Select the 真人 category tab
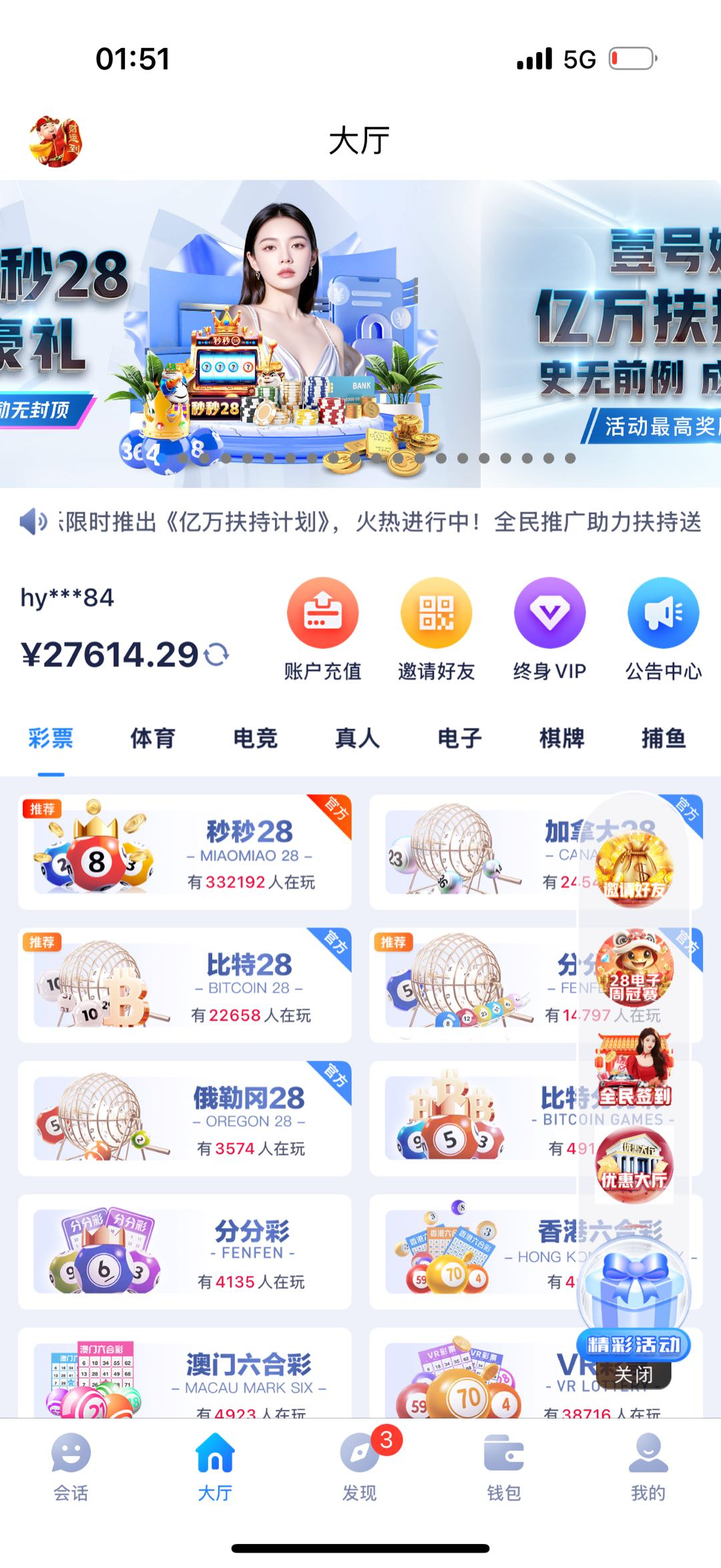 [357, 738]
